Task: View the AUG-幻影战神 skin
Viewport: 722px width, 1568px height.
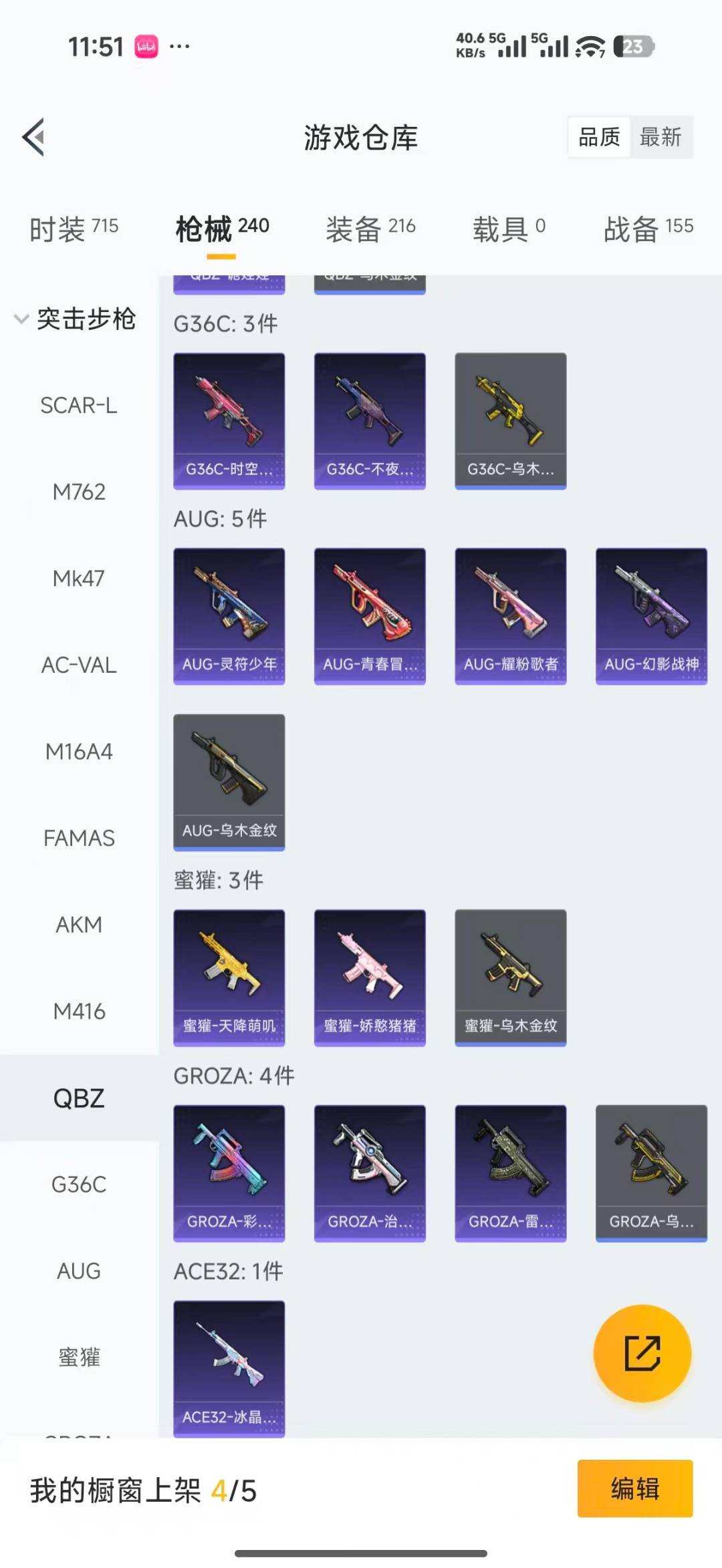Action: click(651, 616)
